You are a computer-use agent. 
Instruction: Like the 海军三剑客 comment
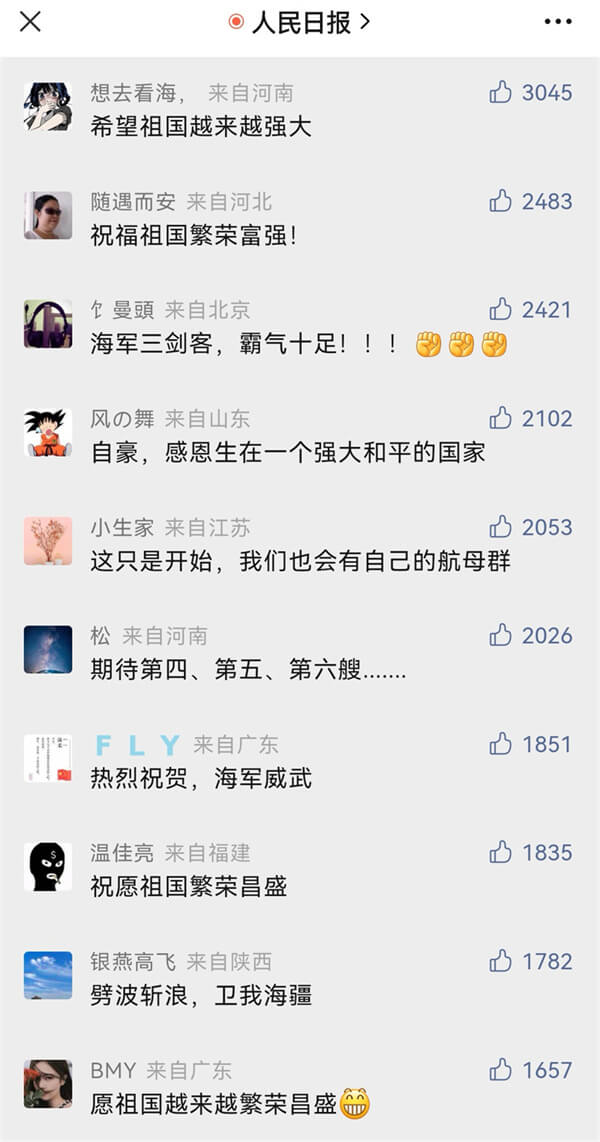pos(501,310)
